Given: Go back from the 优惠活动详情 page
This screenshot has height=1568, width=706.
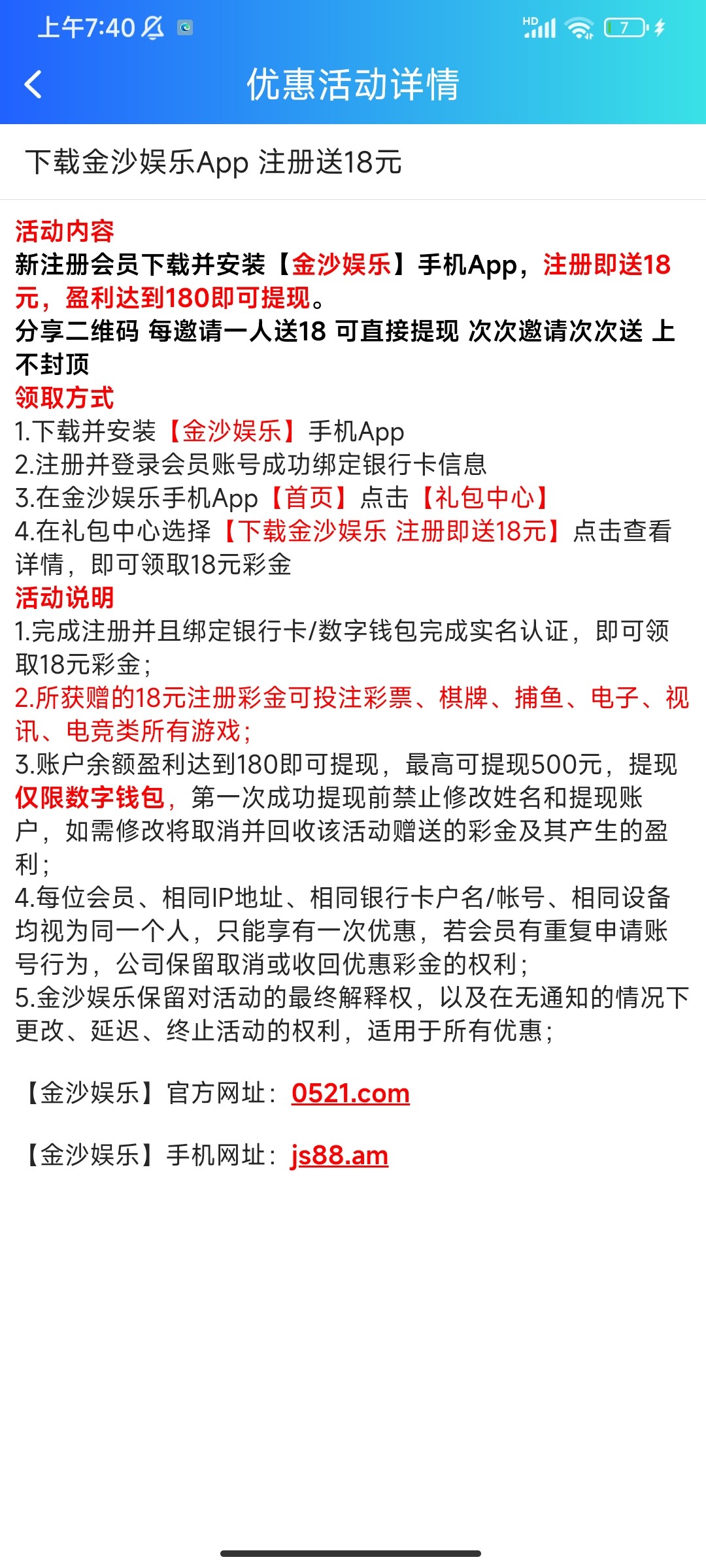Looking at the screenshot, I should pyautogui.click(x=33, y=84).
